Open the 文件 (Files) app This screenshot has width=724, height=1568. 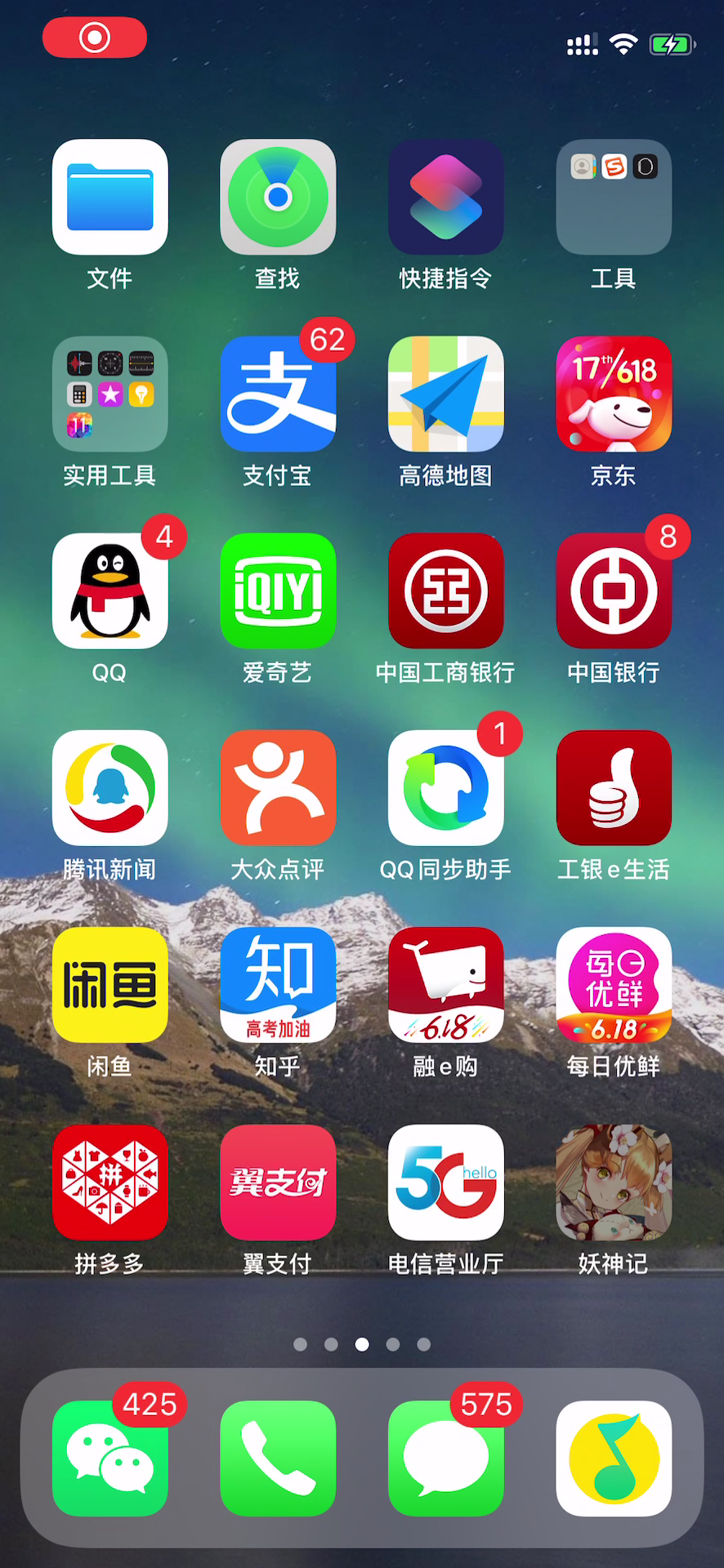(x=110, y=197)
